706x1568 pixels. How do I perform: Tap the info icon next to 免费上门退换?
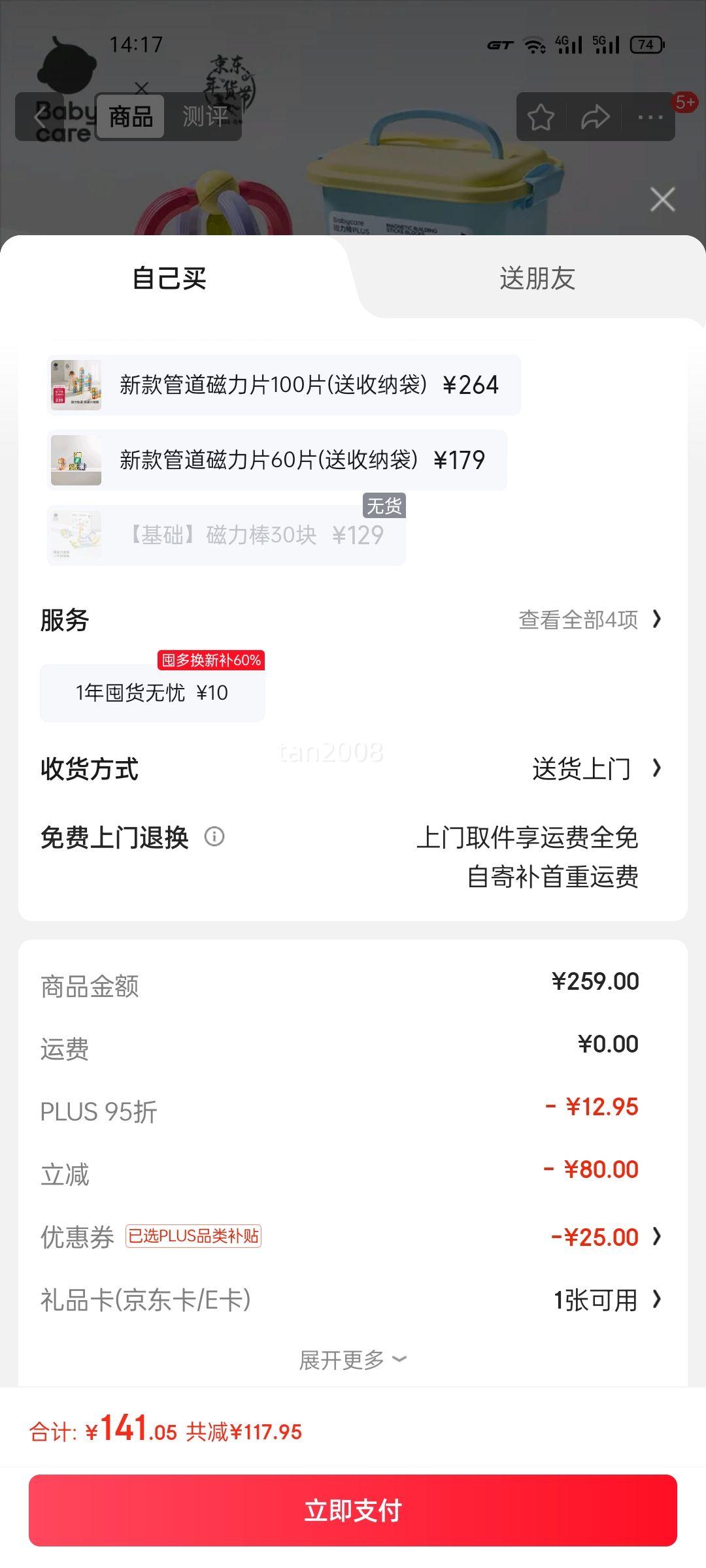pyautogui.click(x=216, y=838)
